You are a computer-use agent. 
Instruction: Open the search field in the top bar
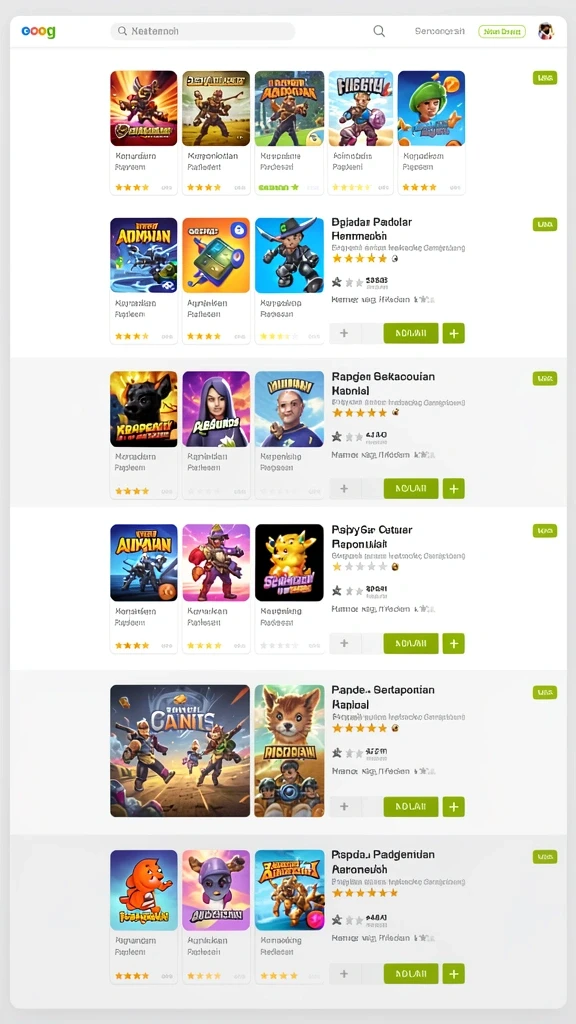click(x=202, y=31)
